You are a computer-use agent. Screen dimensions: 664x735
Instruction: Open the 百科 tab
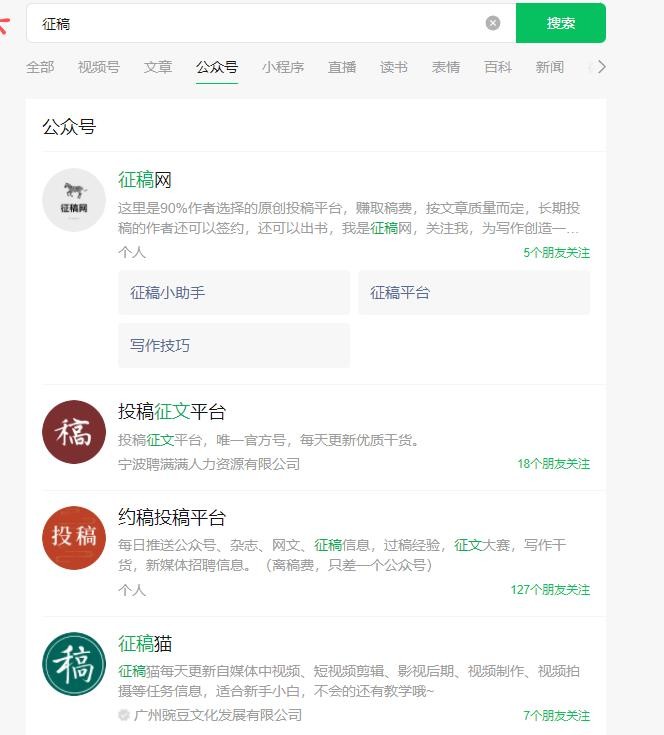coord(498,67)
